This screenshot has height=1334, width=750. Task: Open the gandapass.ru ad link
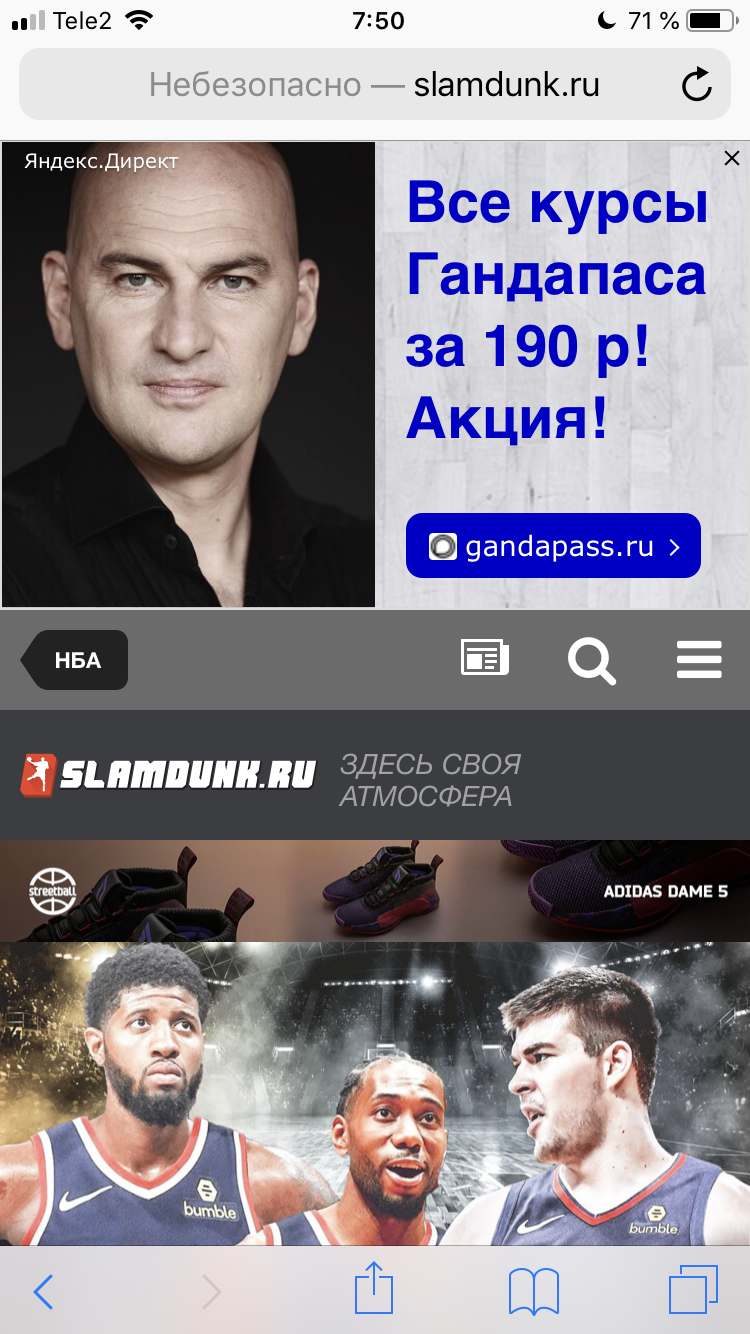553,546
